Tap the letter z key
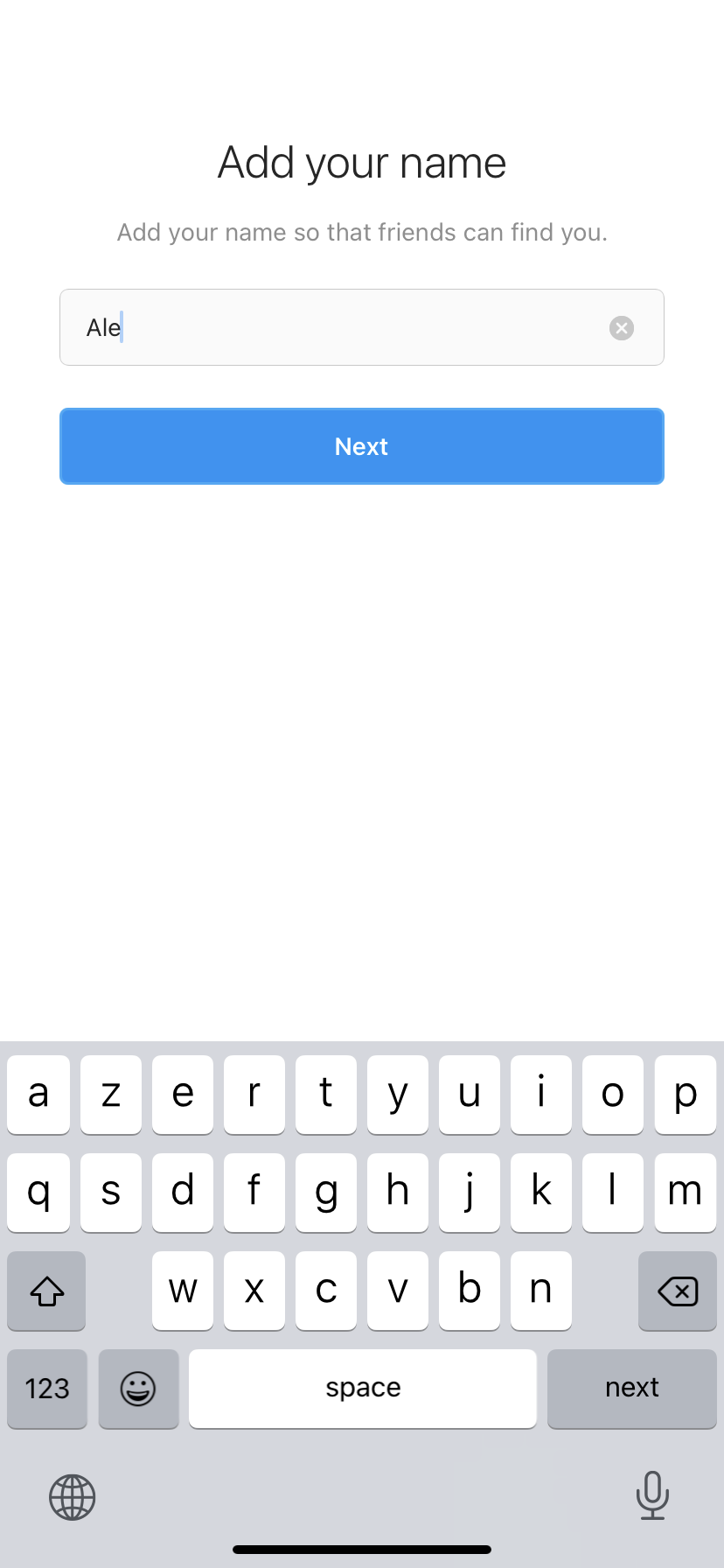The width and height of the screenshot is (724, 1568). tap(110, 1094)
